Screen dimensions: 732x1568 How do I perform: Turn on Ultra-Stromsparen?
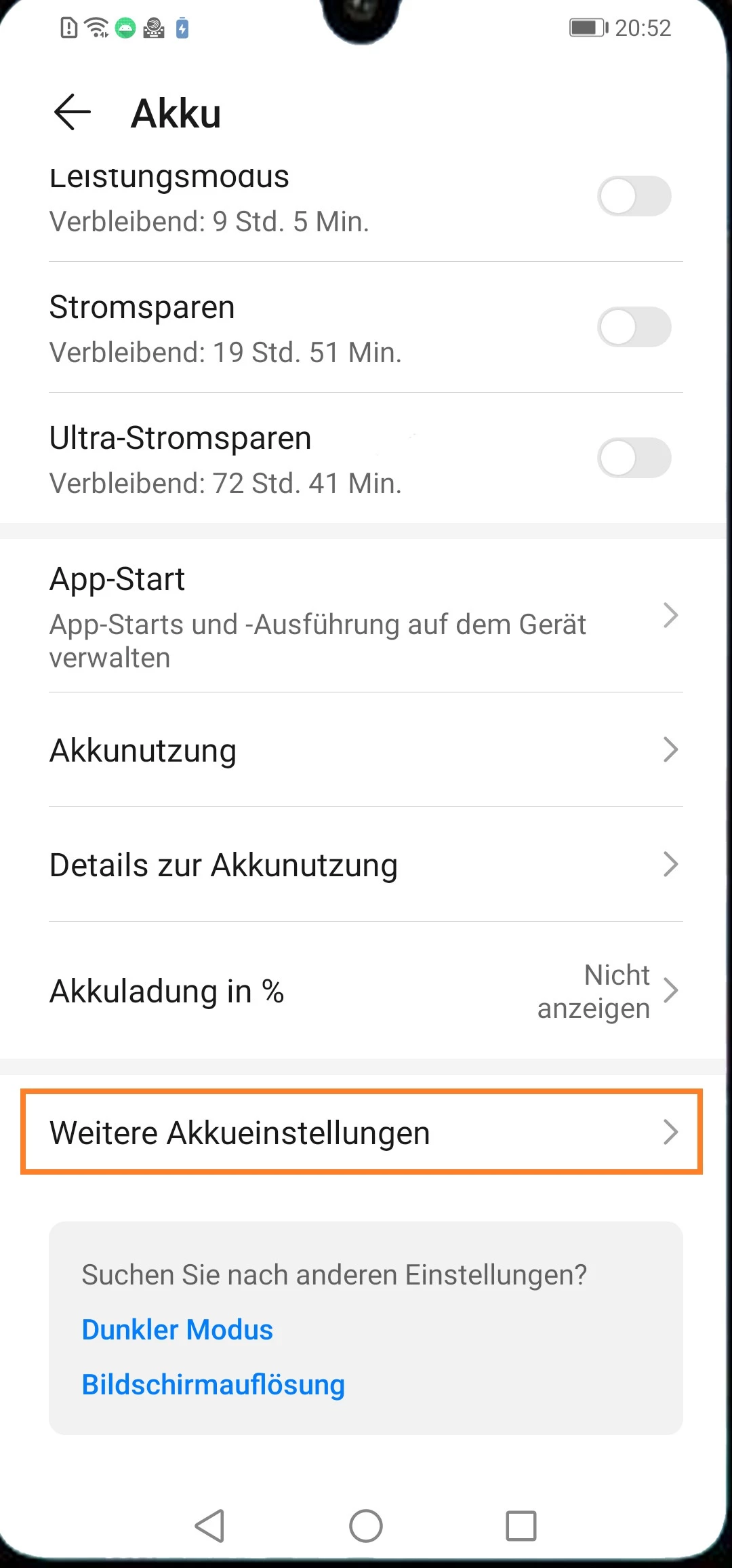634,458
